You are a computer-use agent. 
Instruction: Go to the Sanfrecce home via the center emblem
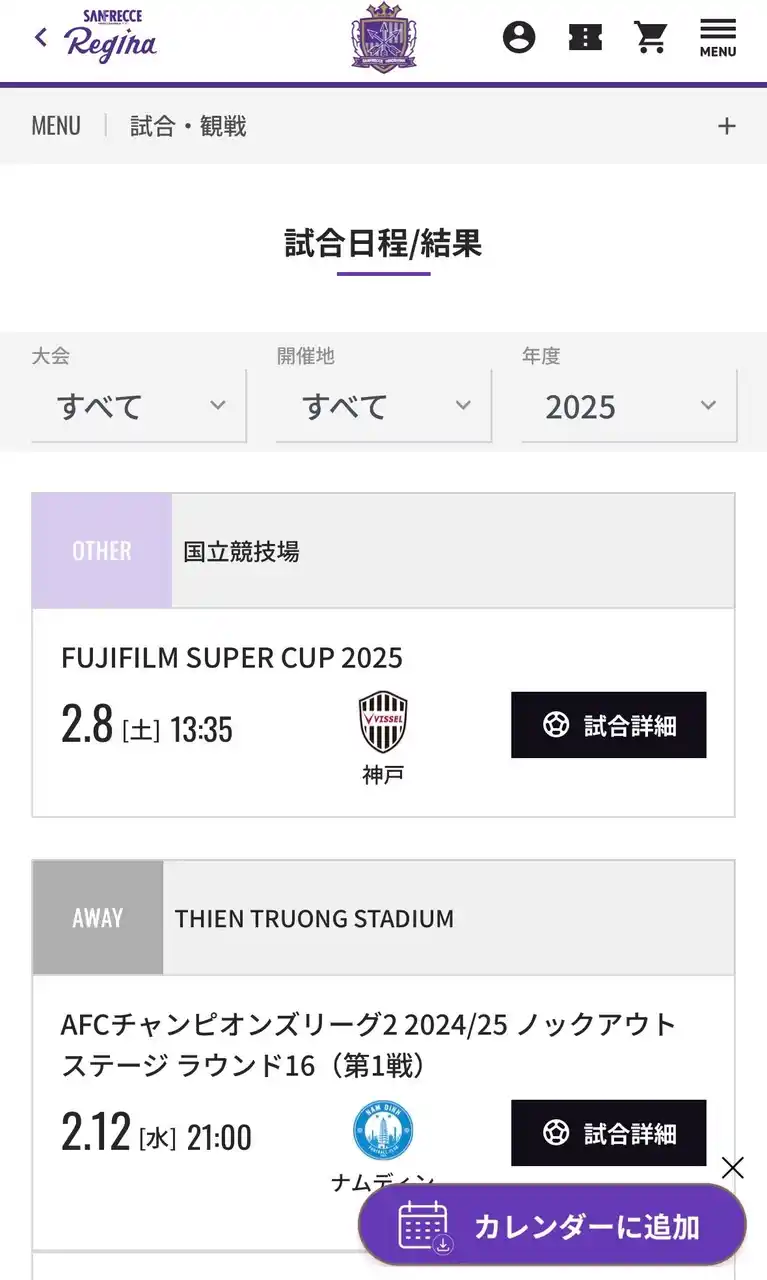[383, 37]
